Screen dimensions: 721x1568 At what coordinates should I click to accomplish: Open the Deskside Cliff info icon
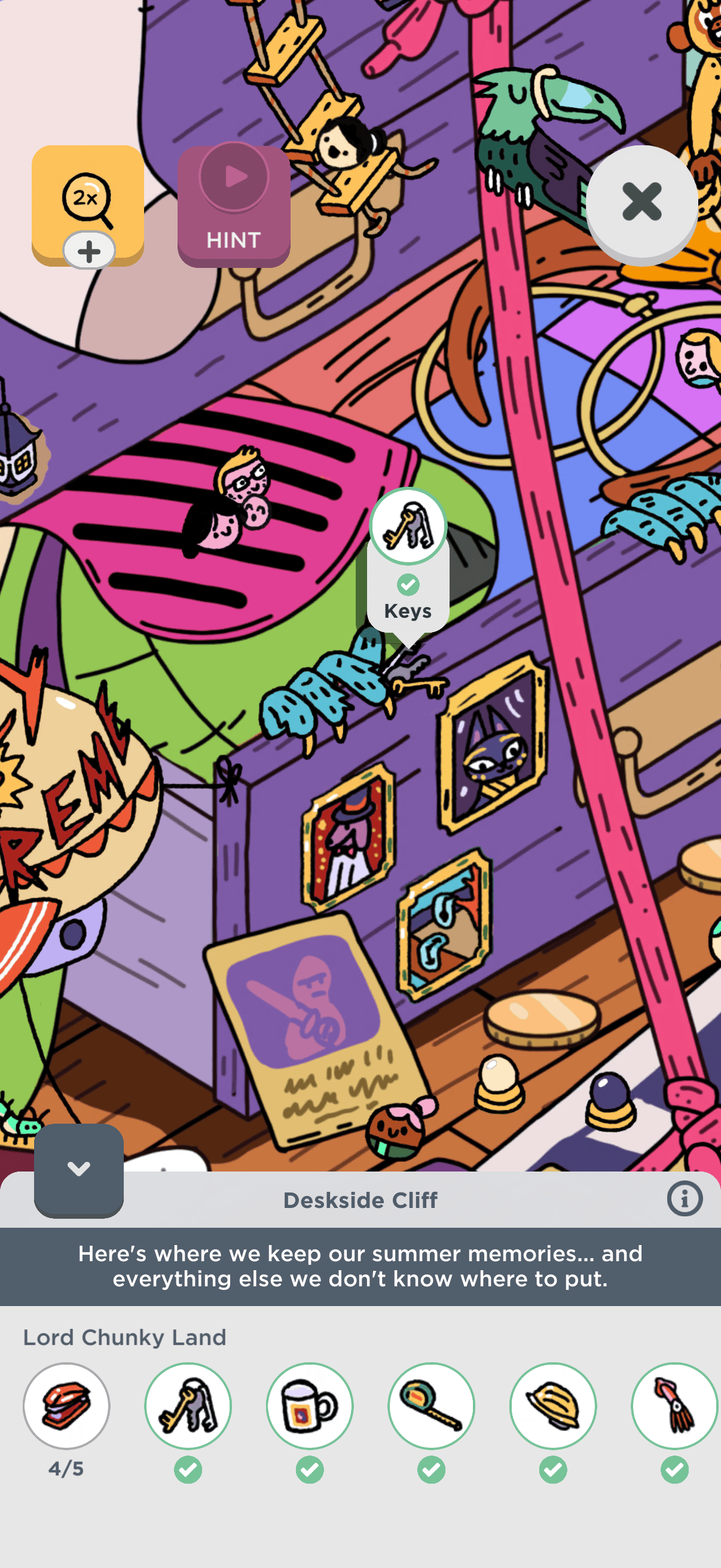tap(684, 1198)
